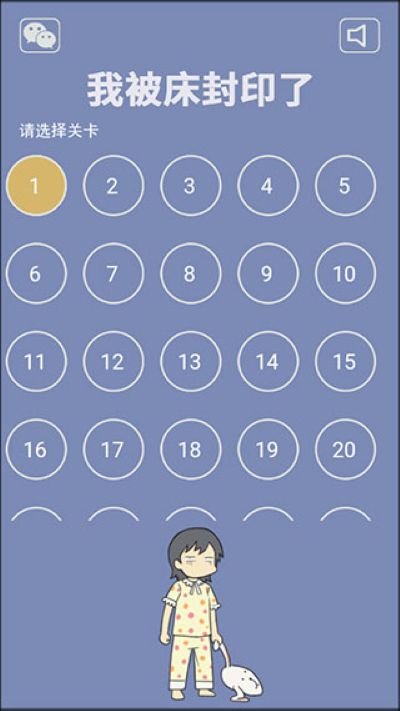Start level 4
The height and width of the screenshot is (711, 400).
tap(268, 185)
